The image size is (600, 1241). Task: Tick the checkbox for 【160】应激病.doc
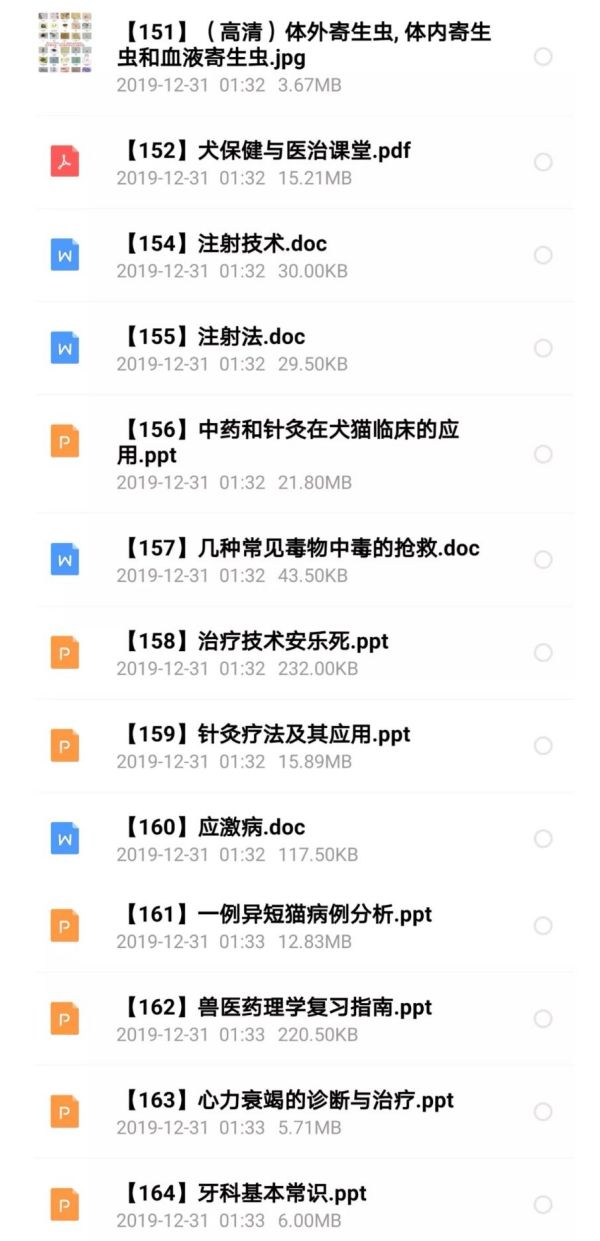tap(543, 839)
